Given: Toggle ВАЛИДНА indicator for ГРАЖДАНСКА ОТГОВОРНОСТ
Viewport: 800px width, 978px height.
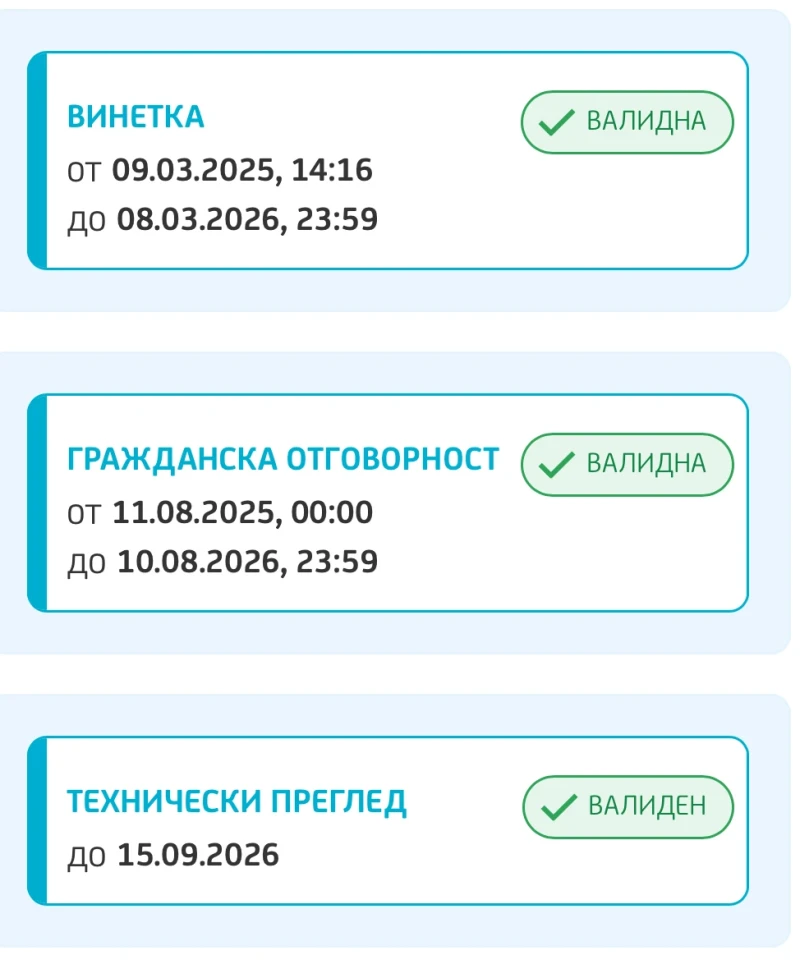Looking at the screenshot, I should point(627,464).
